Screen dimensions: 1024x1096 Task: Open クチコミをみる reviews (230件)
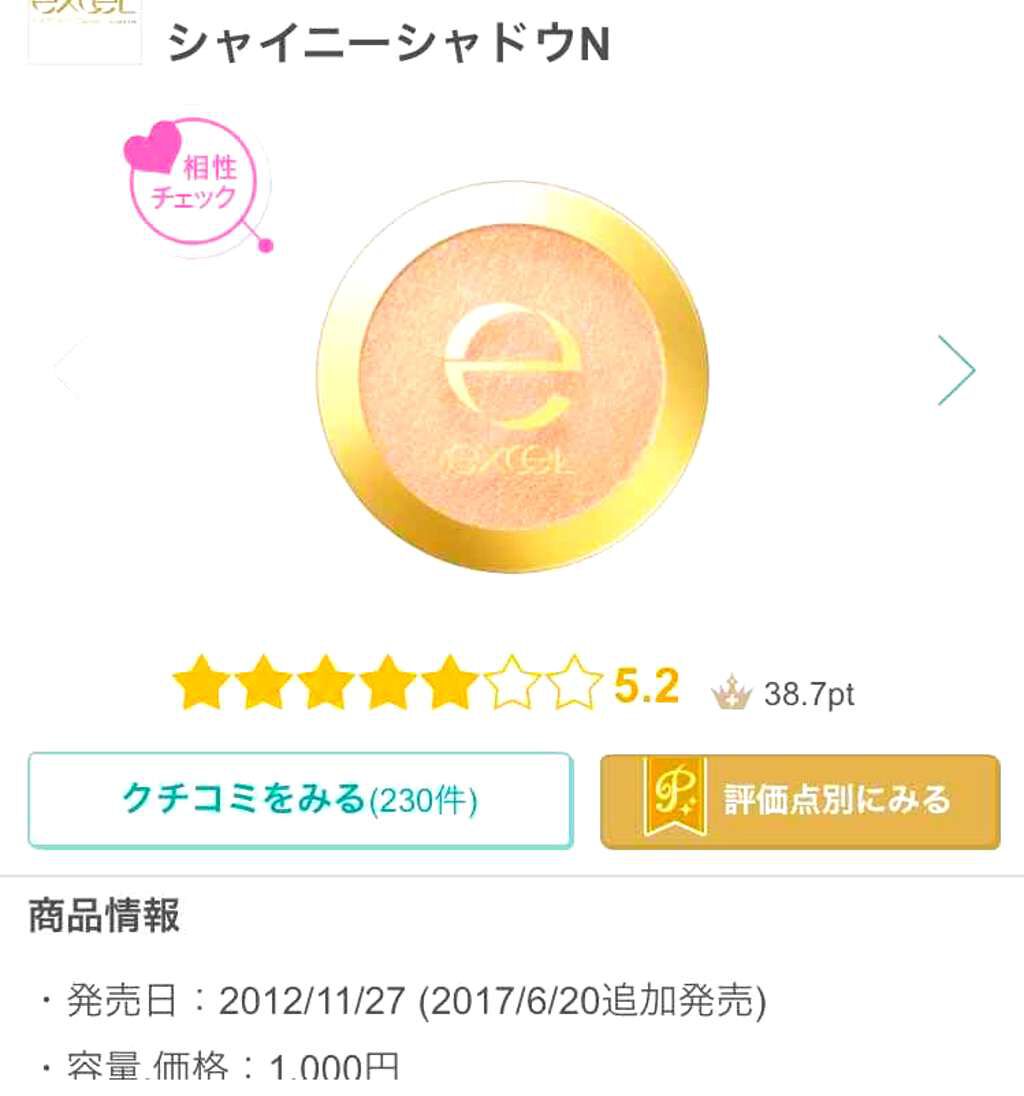pyautogui.click(x=300, y=800)
